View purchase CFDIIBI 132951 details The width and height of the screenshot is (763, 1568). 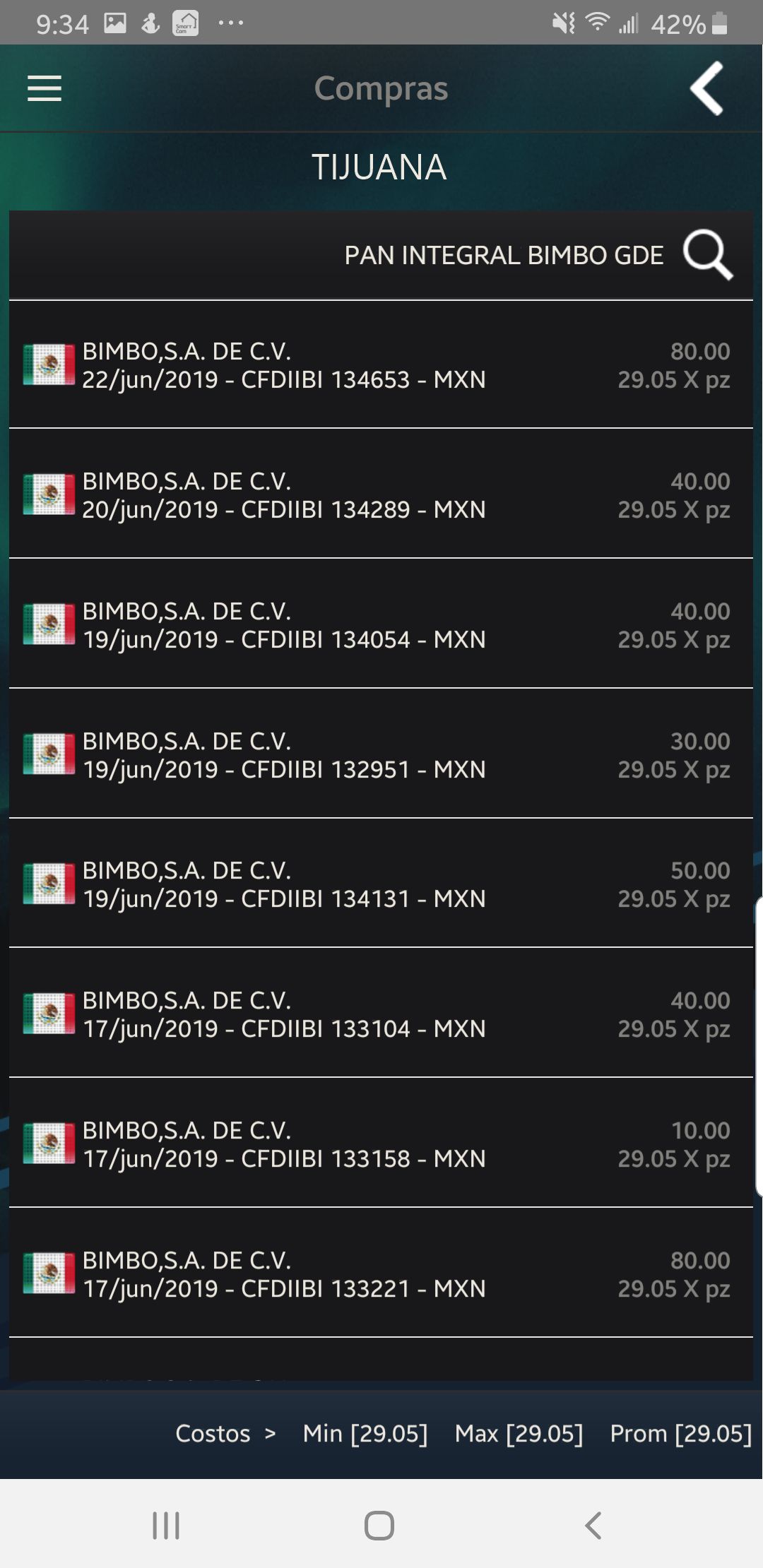[381, 754]
